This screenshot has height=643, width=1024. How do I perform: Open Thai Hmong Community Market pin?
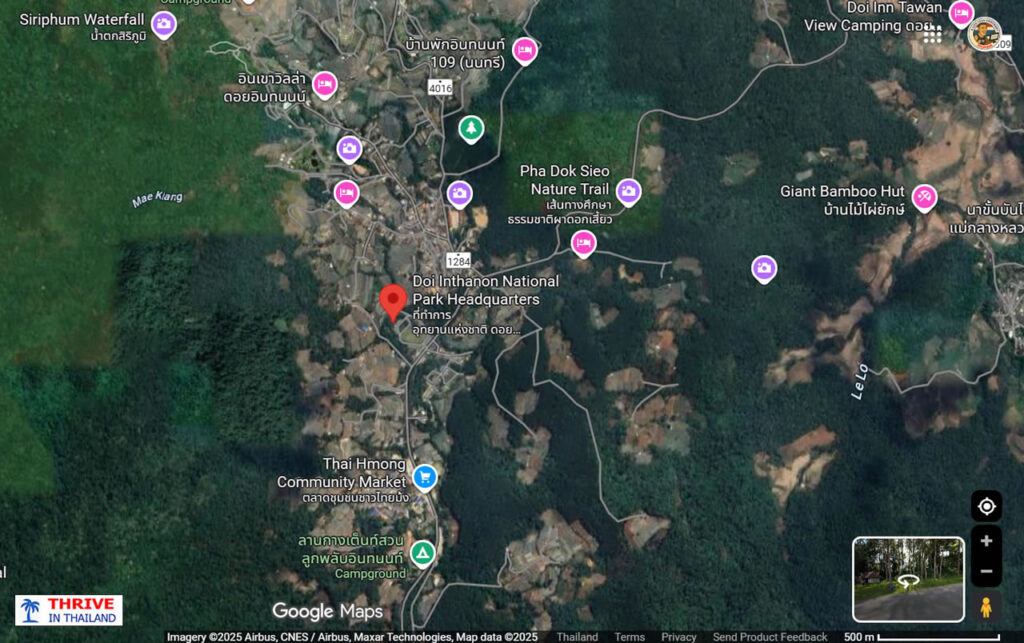[x=425, y=477]
